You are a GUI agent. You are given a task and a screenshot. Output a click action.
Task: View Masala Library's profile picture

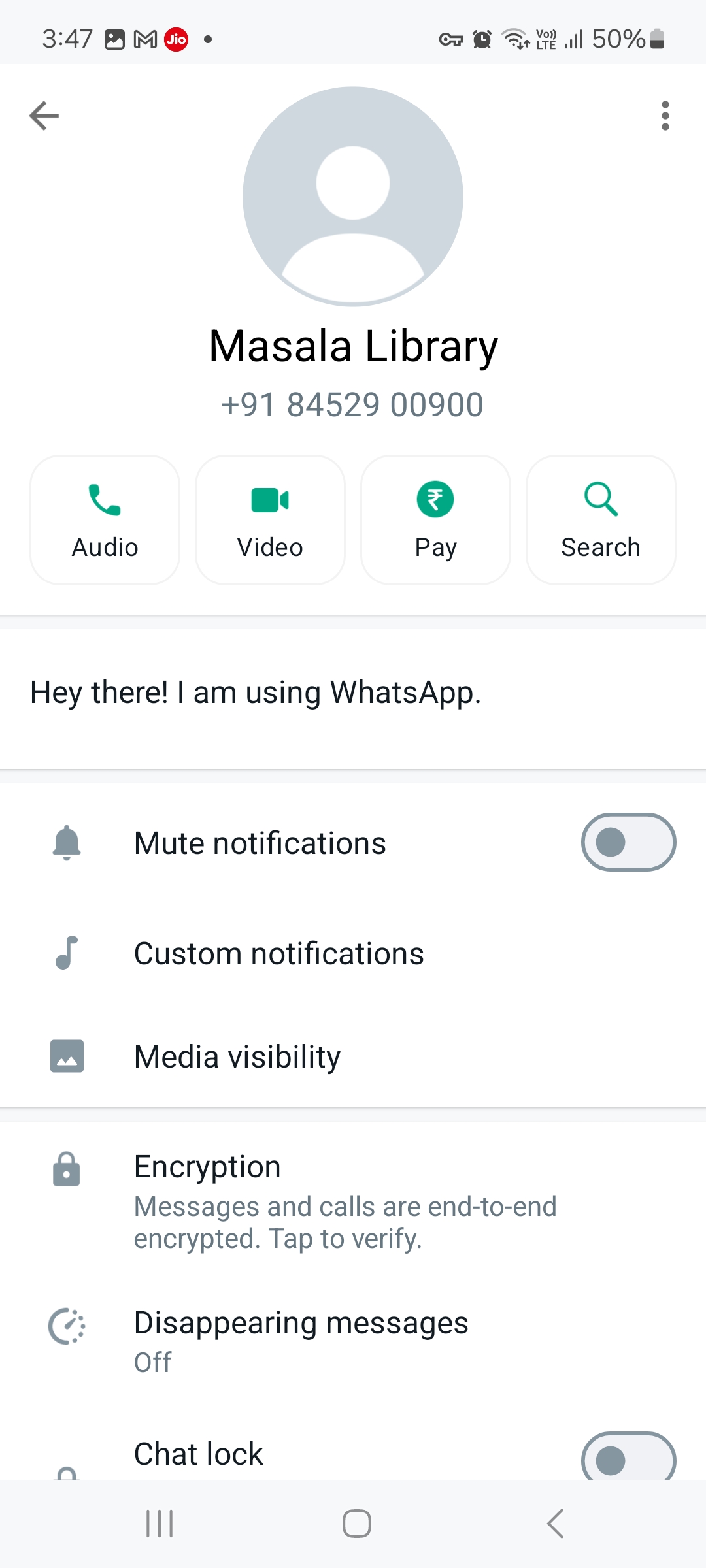[x=353, y=196]
